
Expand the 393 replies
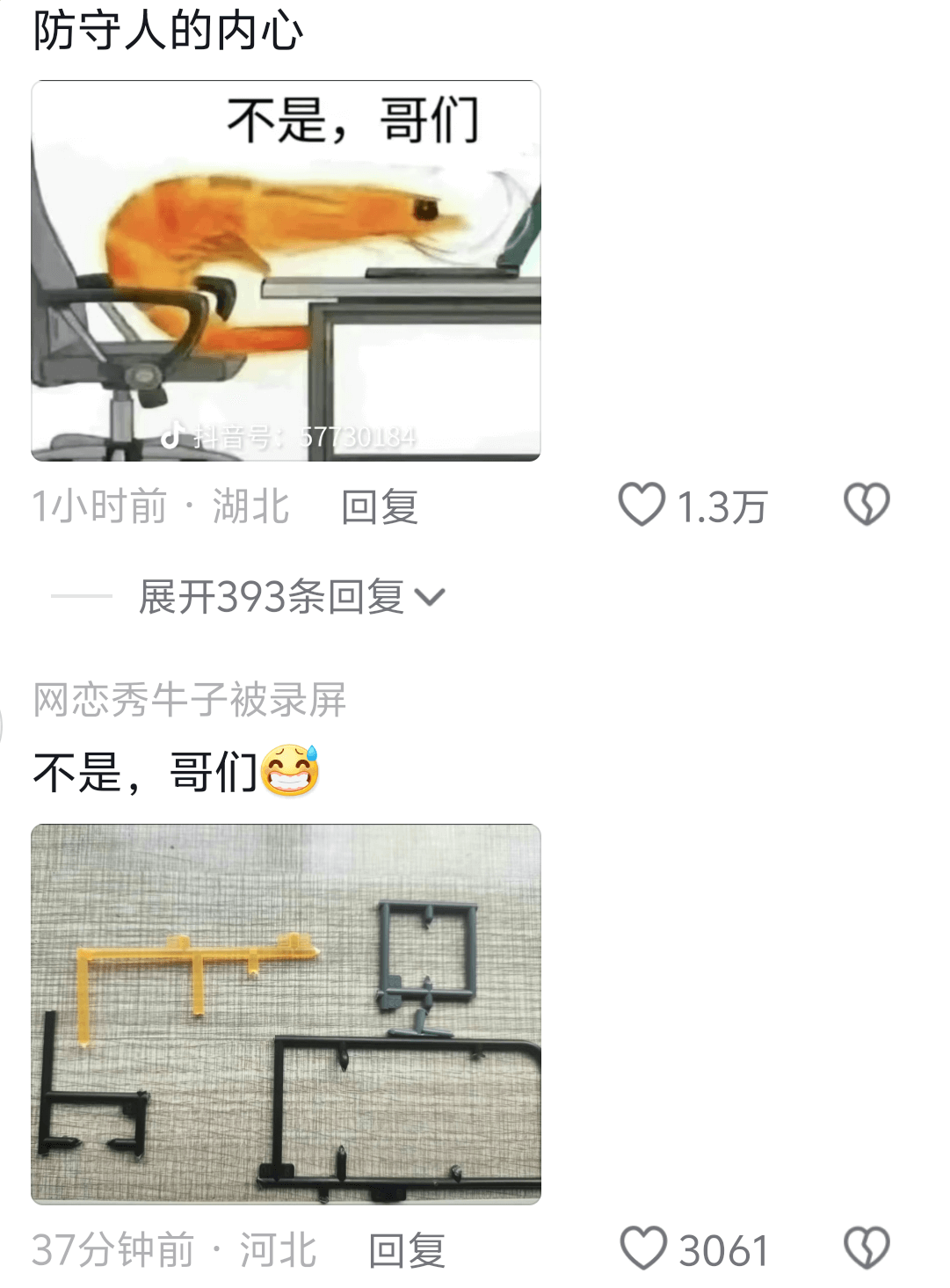coord(292,598)
